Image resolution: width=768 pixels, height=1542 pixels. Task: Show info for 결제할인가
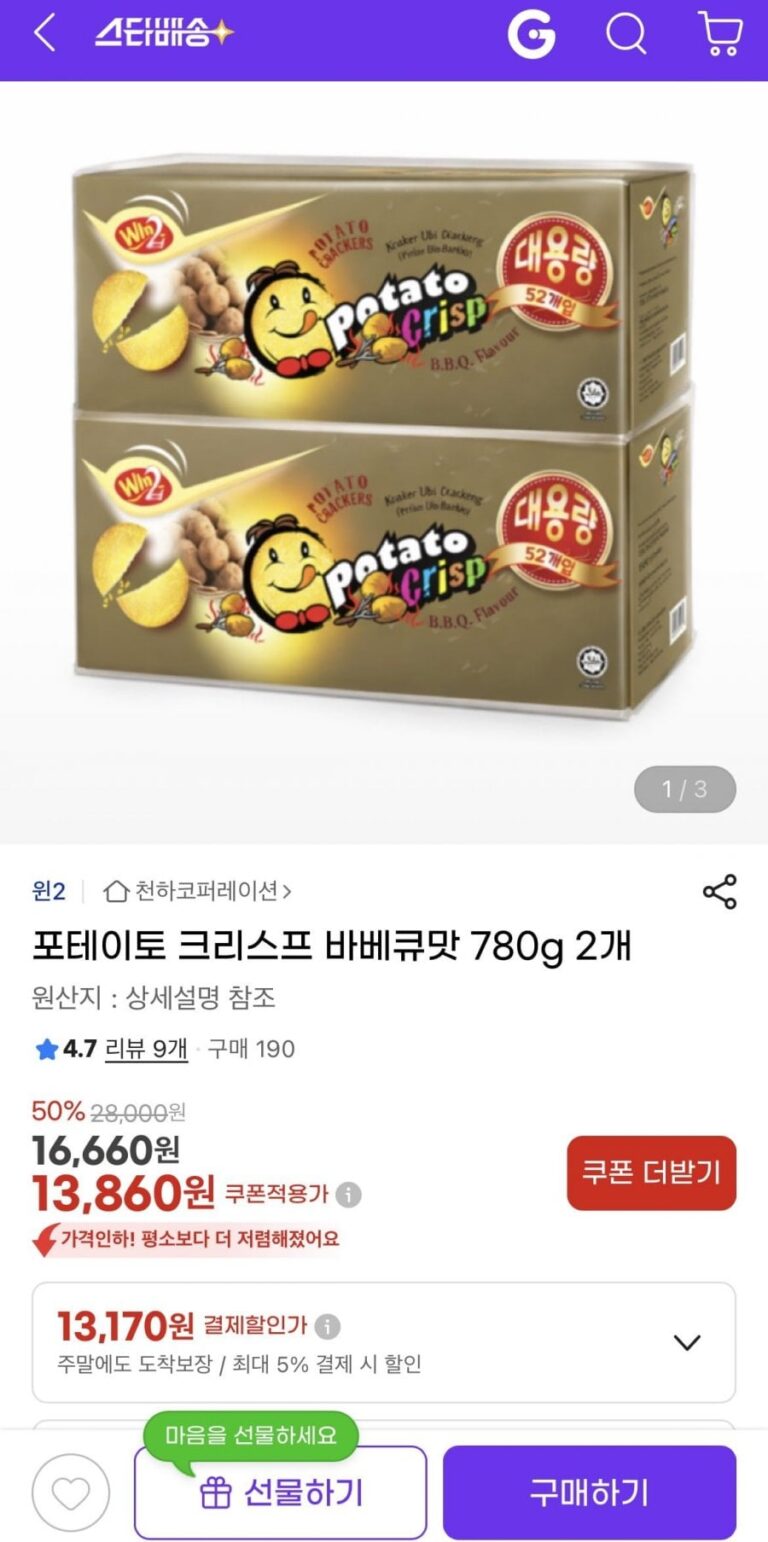[327, 1327]
